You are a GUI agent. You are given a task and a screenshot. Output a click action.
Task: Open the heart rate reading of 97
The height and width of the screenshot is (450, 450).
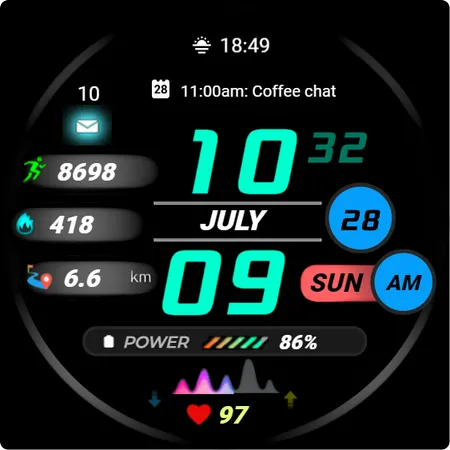point(218,414)
